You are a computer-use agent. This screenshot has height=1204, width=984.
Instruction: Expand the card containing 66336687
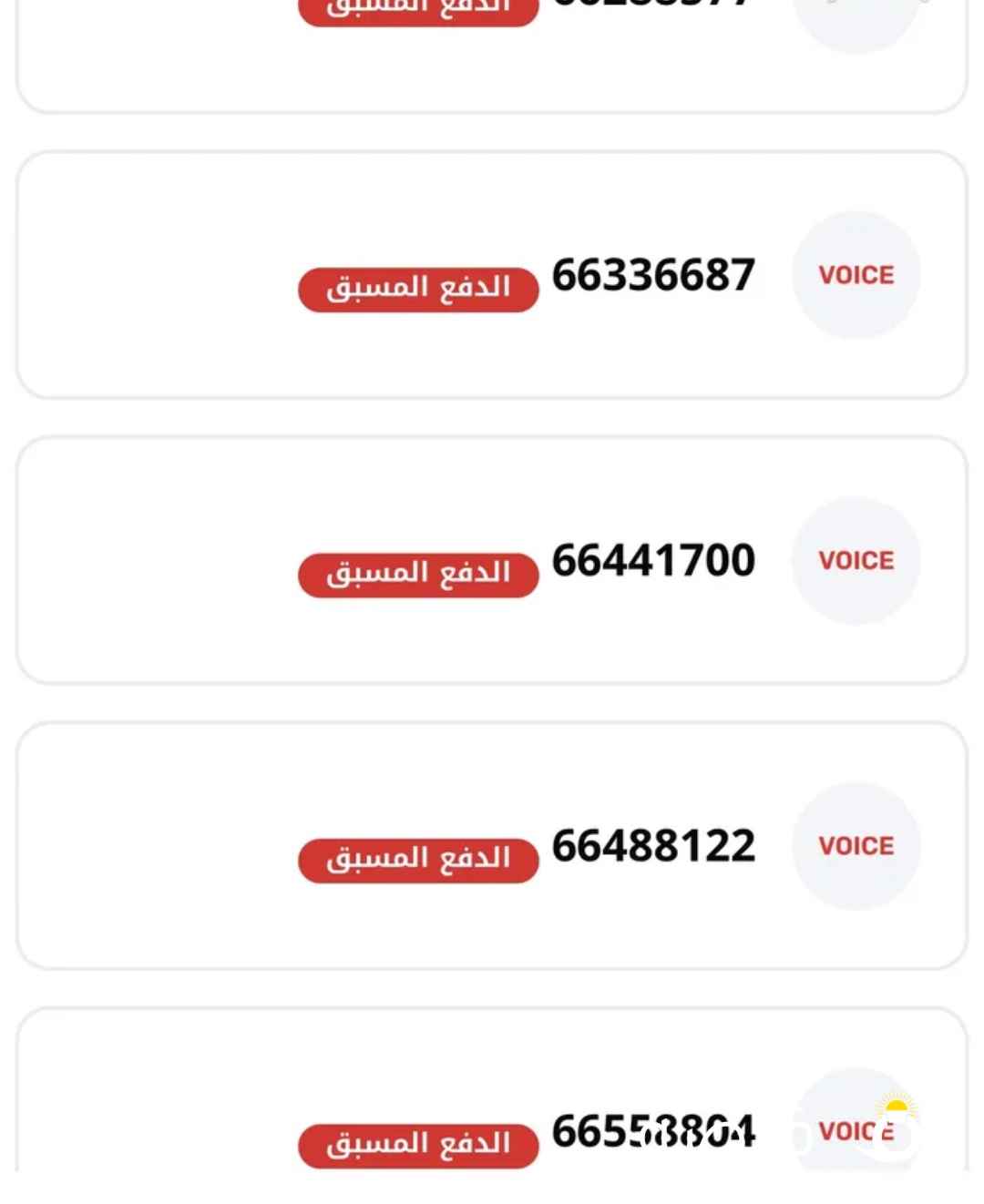[492, 273]
